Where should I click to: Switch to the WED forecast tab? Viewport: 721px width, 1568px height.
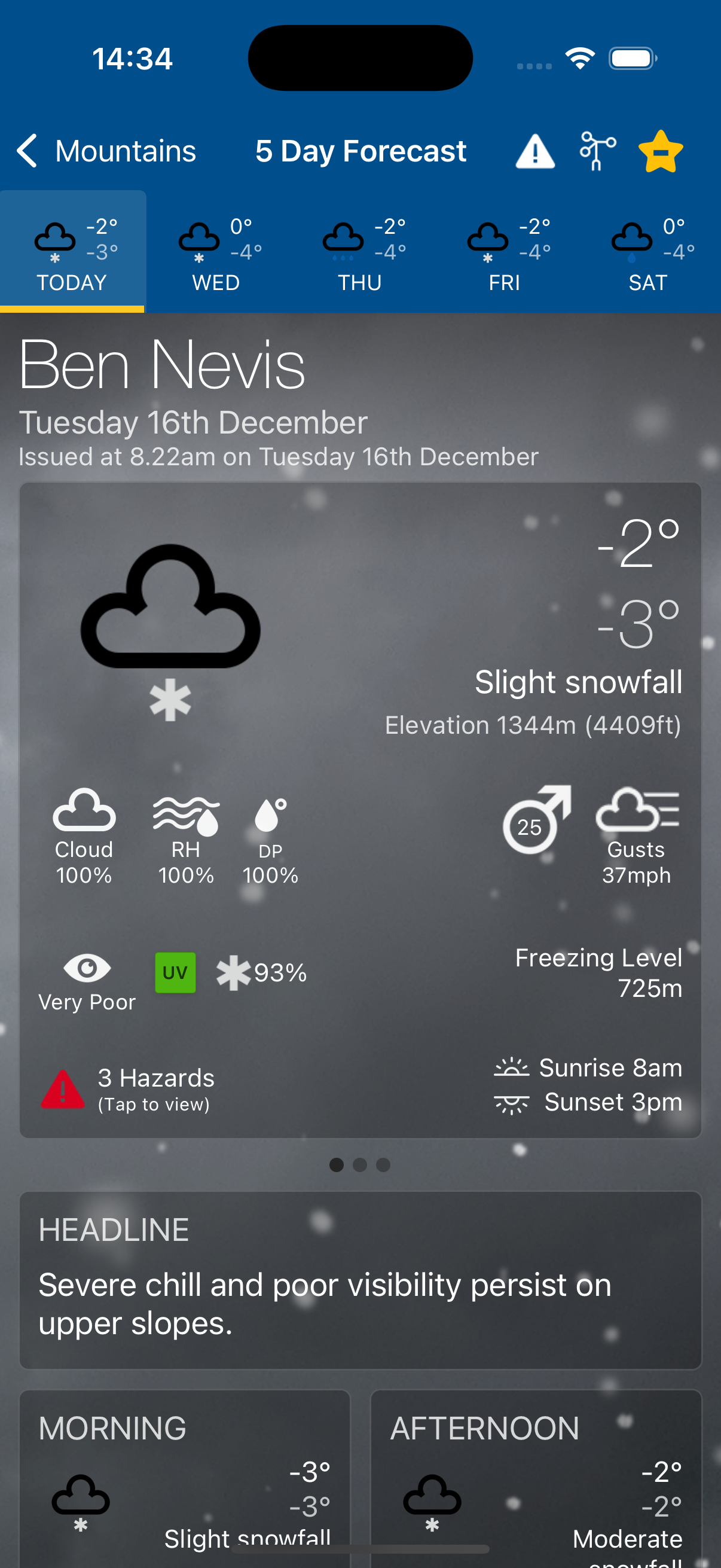click(x=216, y=252)
